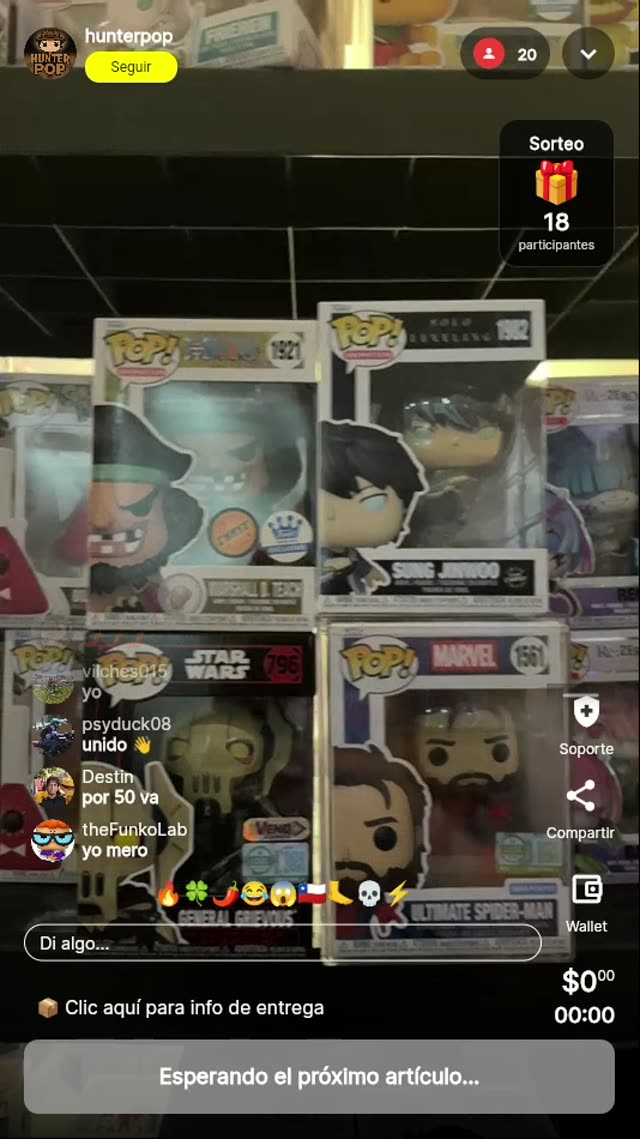Viewport: 640px width, 1139px height.
Task: Open hunterpop's profile avatar
Action: [49, 53]
